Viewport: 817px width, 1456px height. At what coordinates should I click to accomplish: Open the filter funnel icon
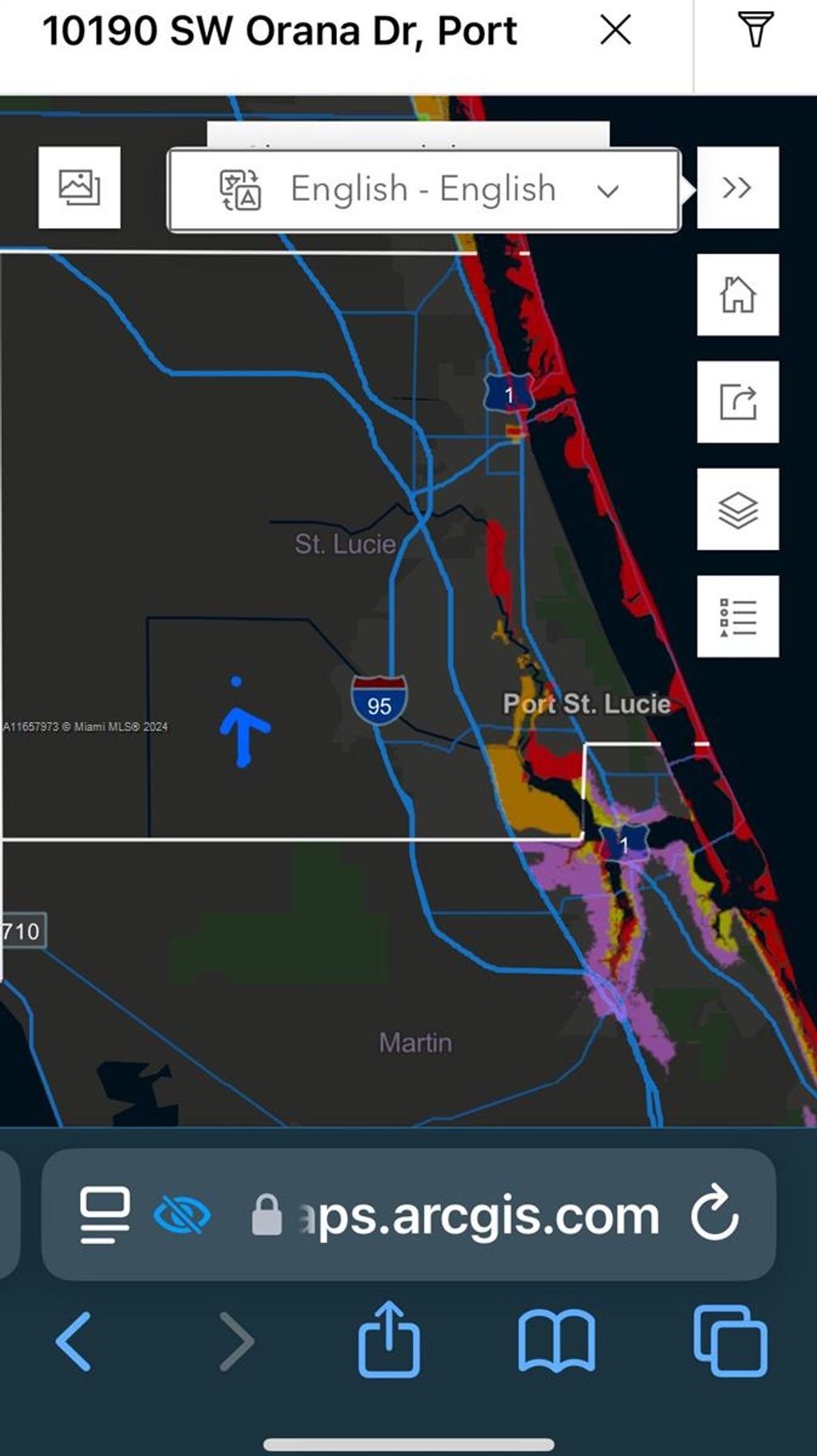click(756, 30)
